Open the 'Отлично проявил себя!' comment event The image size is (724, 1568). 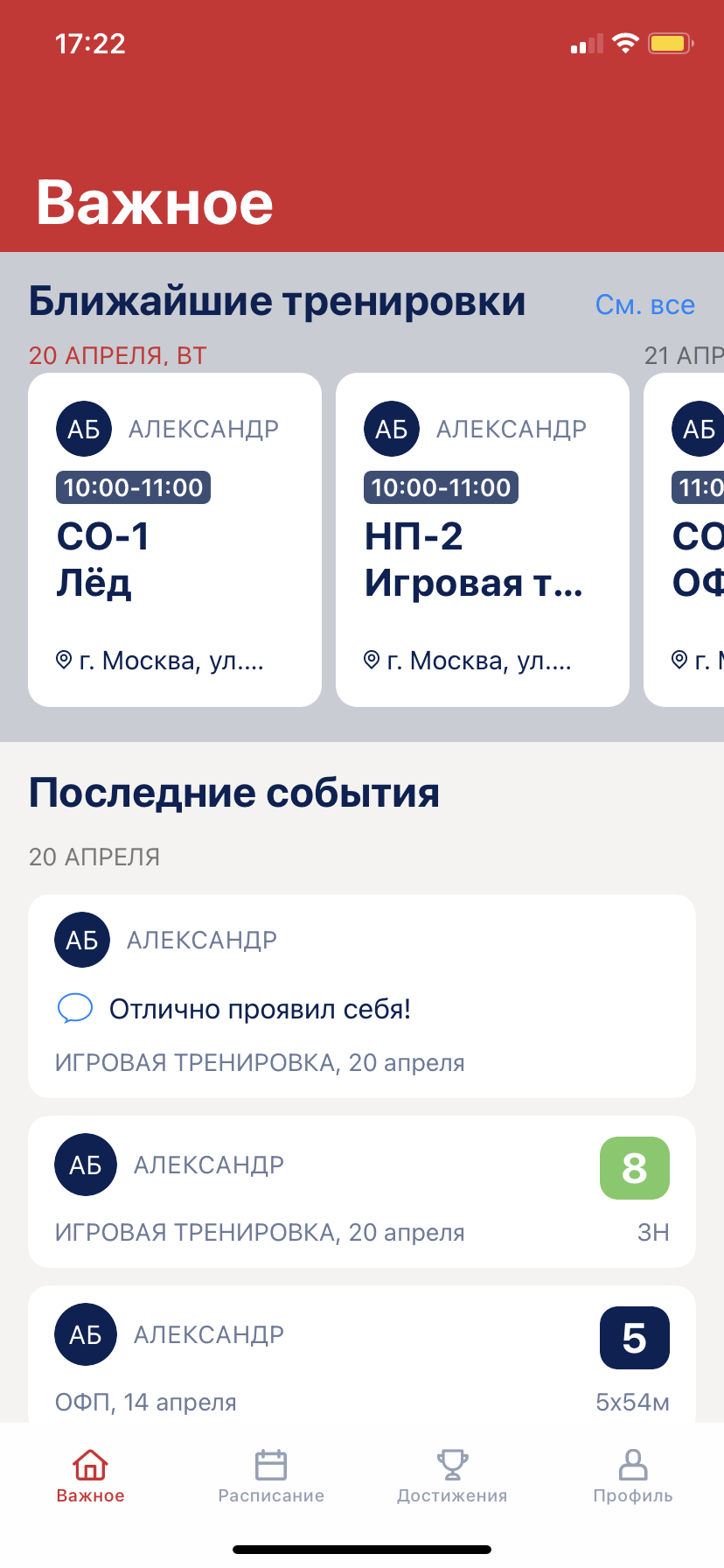point(362,996)
